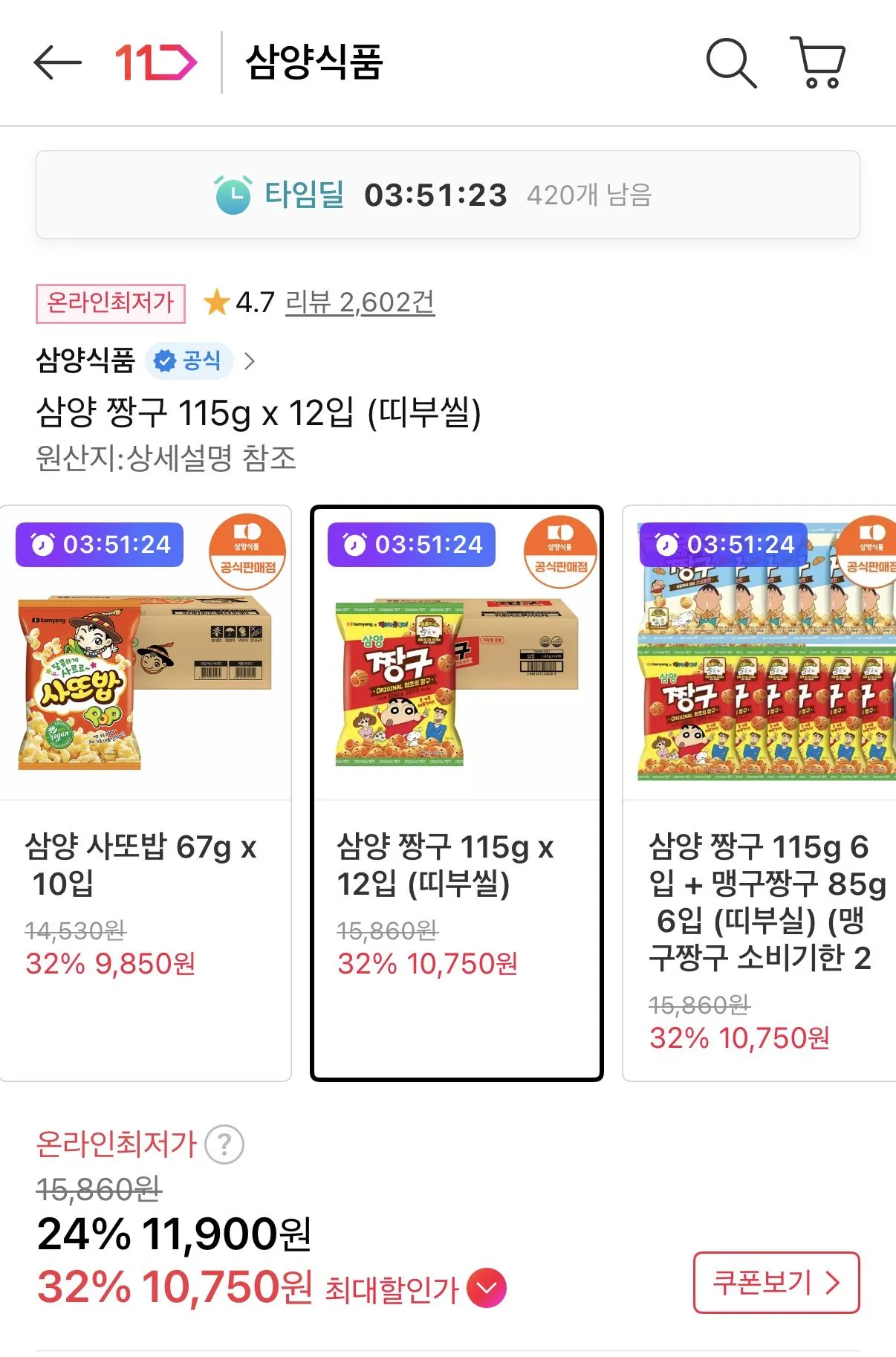Viewport: 896px width, 1357px height.
Task: Go back with the arrow icon
Action: 57,62
